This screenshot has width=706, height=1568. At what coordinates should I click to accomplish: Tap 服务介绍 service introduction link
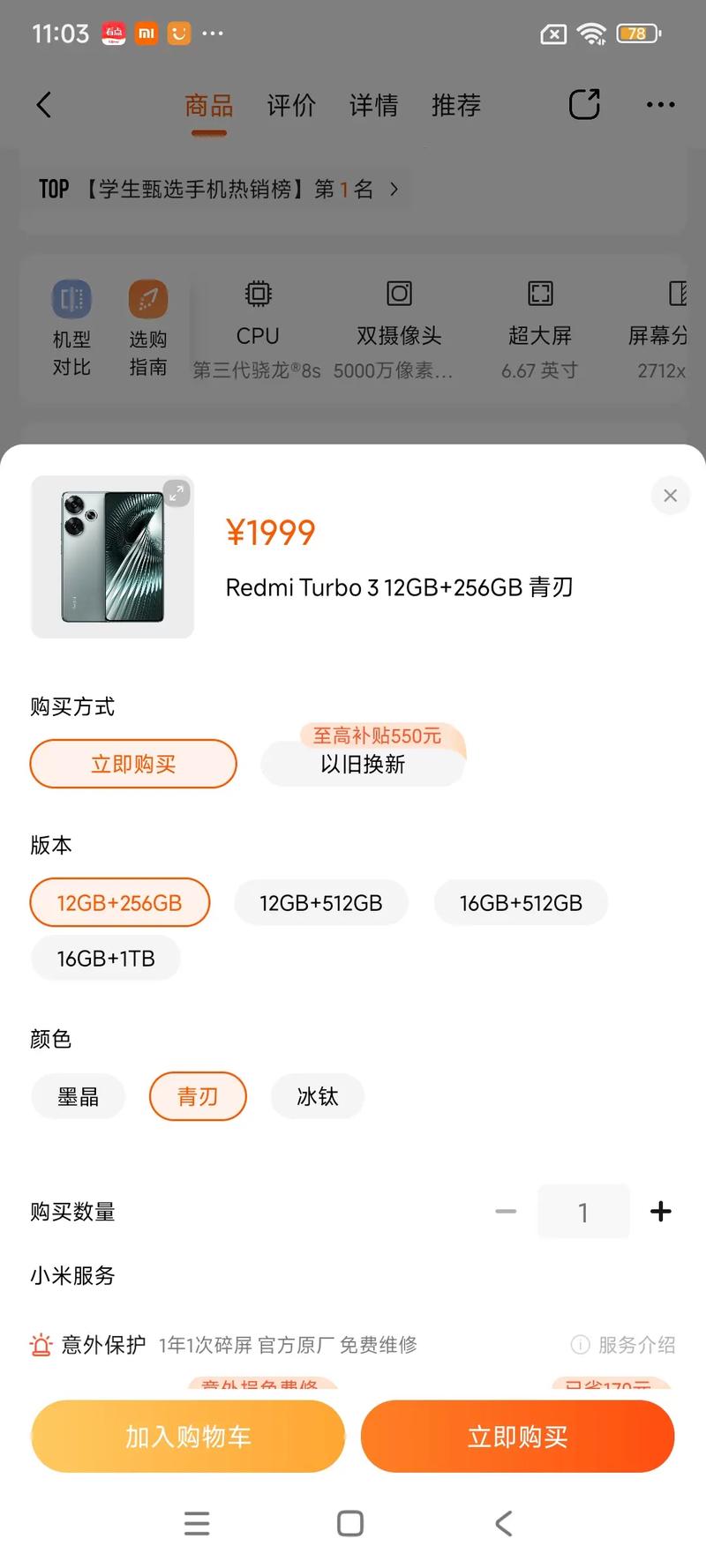click(638, 1344)
